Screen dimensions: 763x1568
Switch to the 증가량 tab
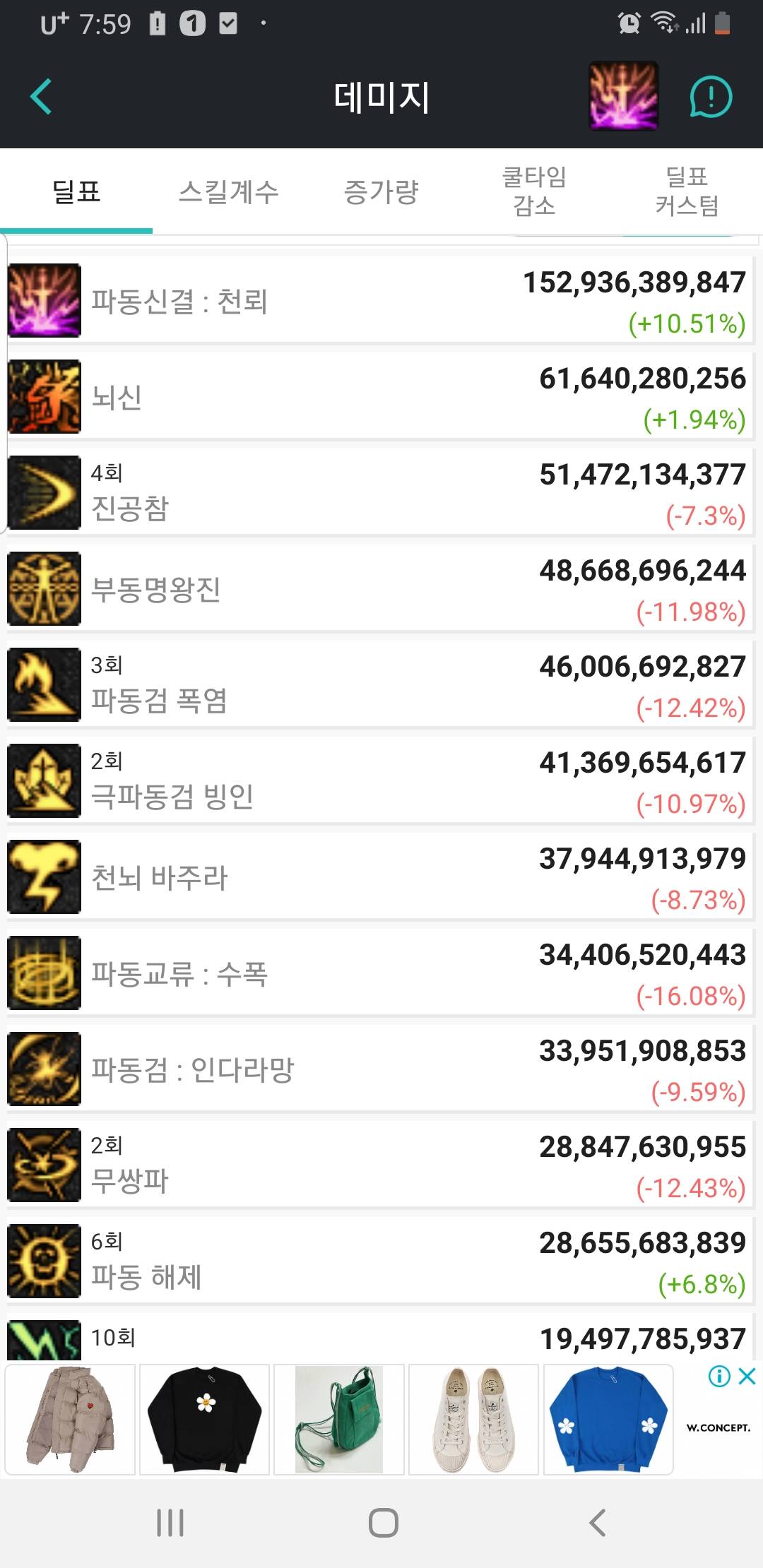(381, 191)
